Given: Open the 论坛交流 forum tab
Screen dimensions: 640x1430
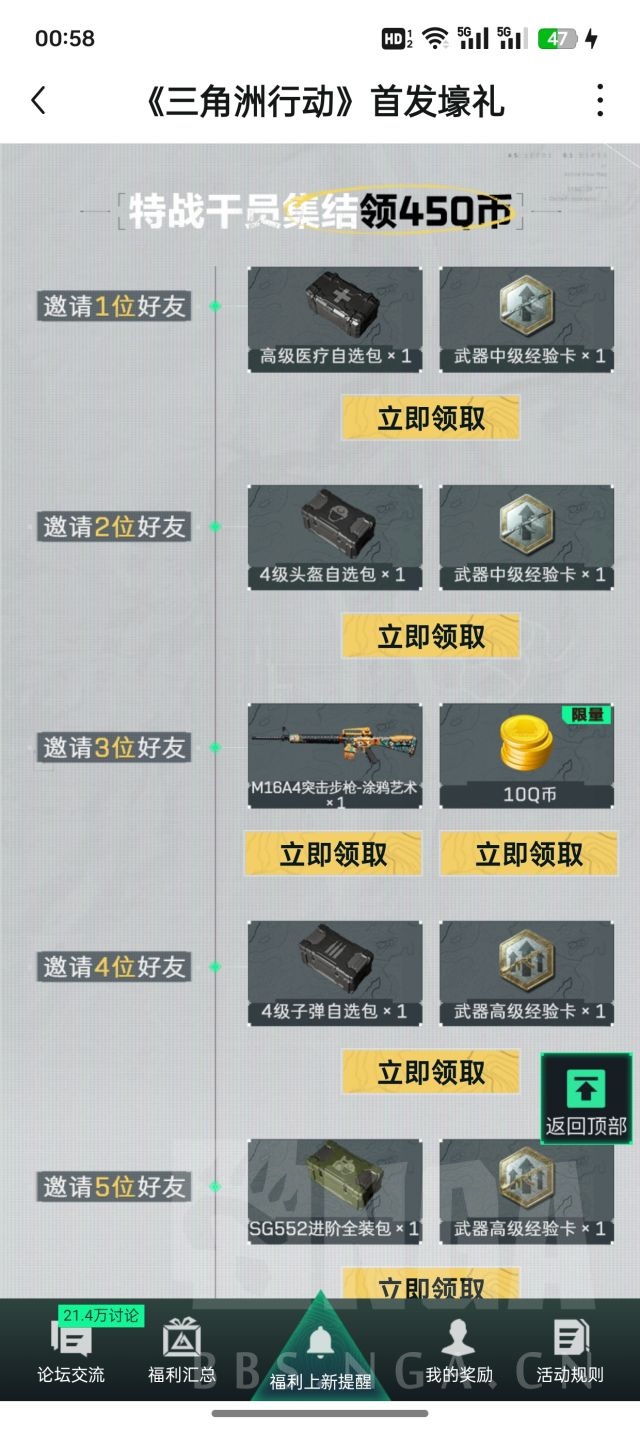Looking at the screenshot, I should pos(71,1352).
